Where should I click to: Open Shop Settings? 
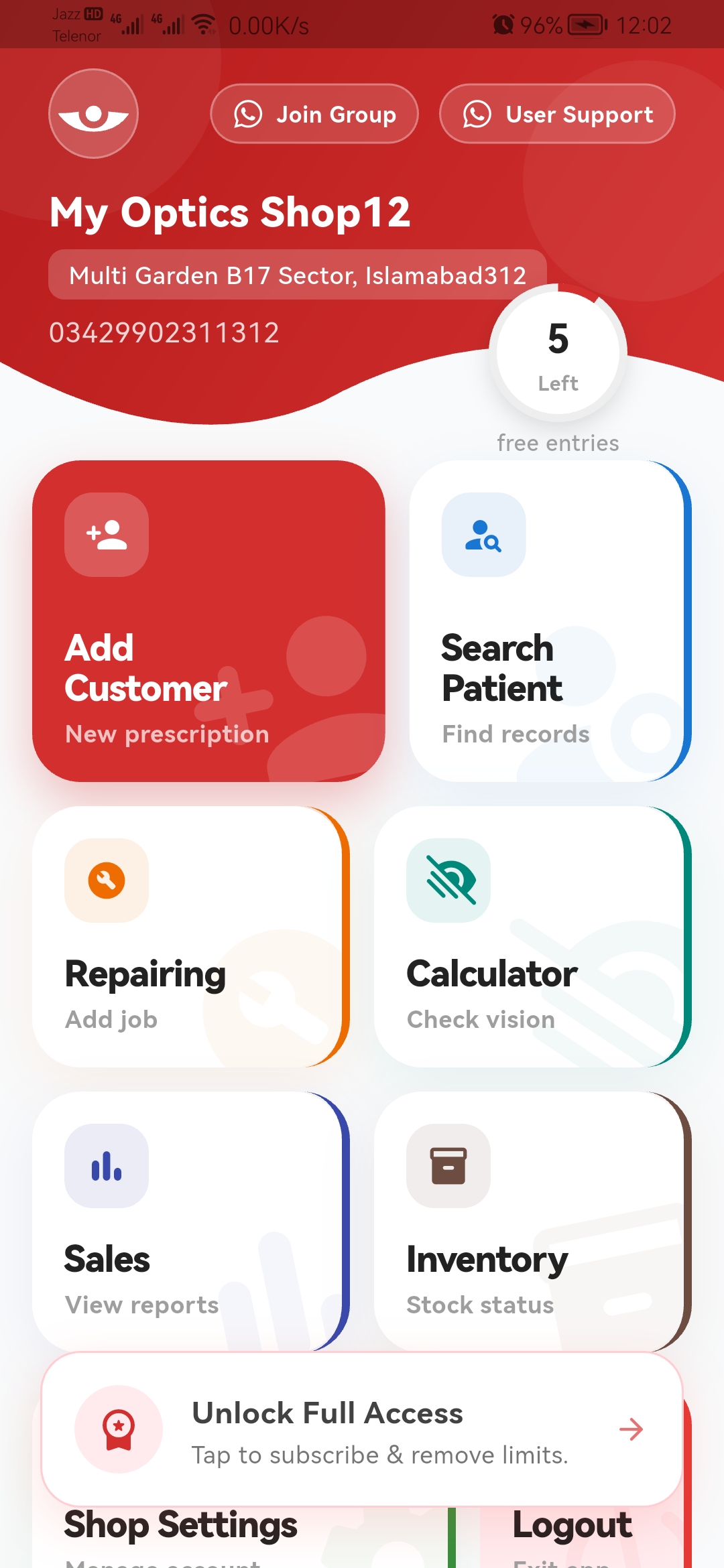point(180,1524)
